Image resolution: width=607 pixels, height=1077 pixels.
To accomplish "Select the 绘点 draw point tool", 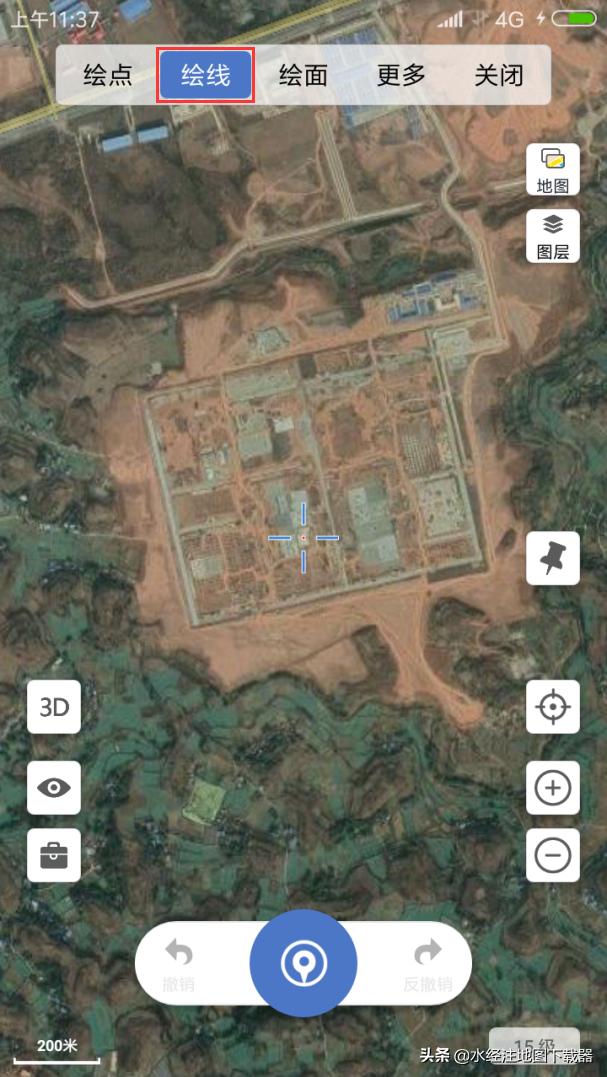I will click(108, 76).
